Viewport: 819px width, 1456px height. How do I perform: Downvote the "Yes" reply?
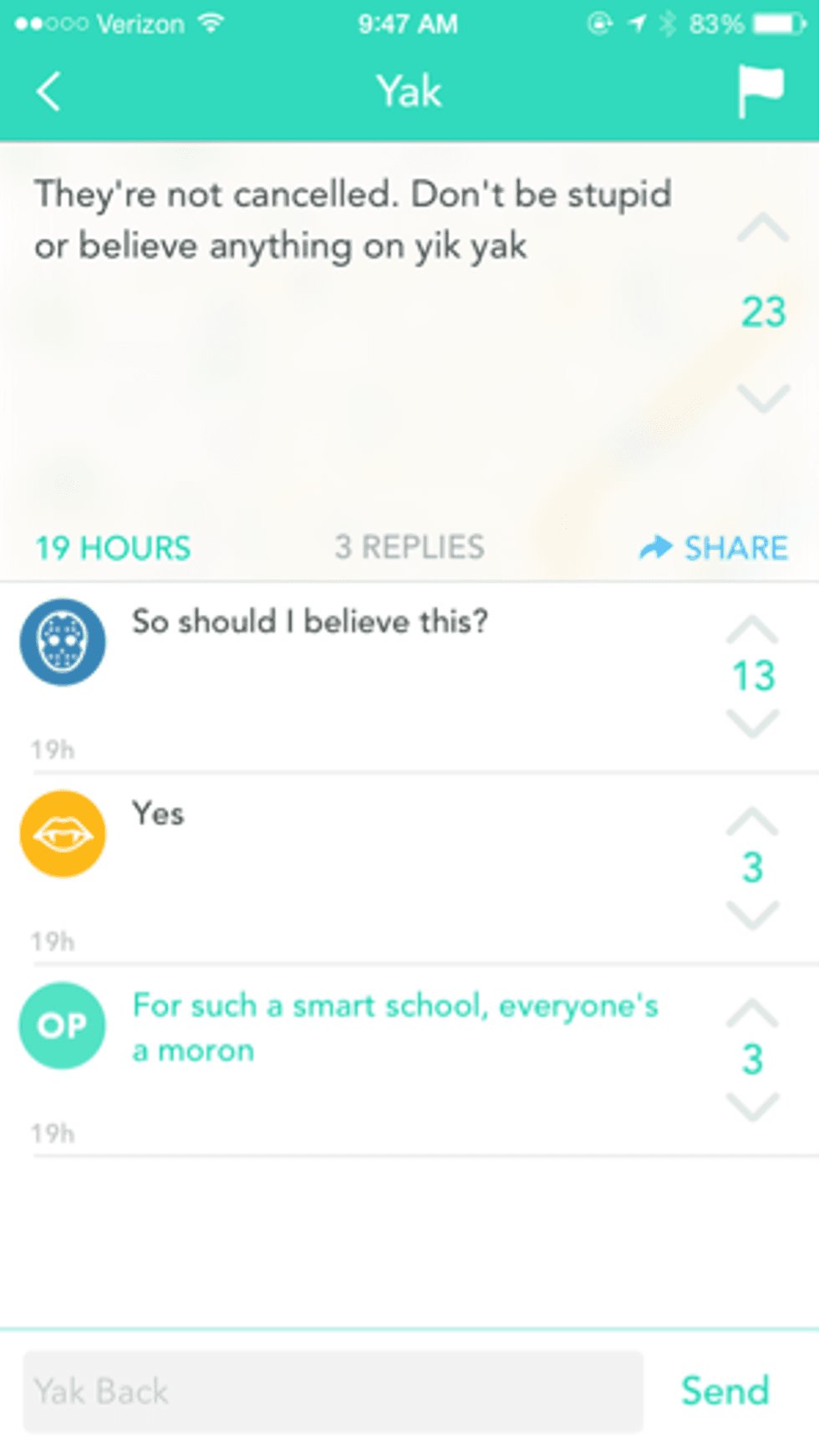pyautogui.click(x=753, y=914)
